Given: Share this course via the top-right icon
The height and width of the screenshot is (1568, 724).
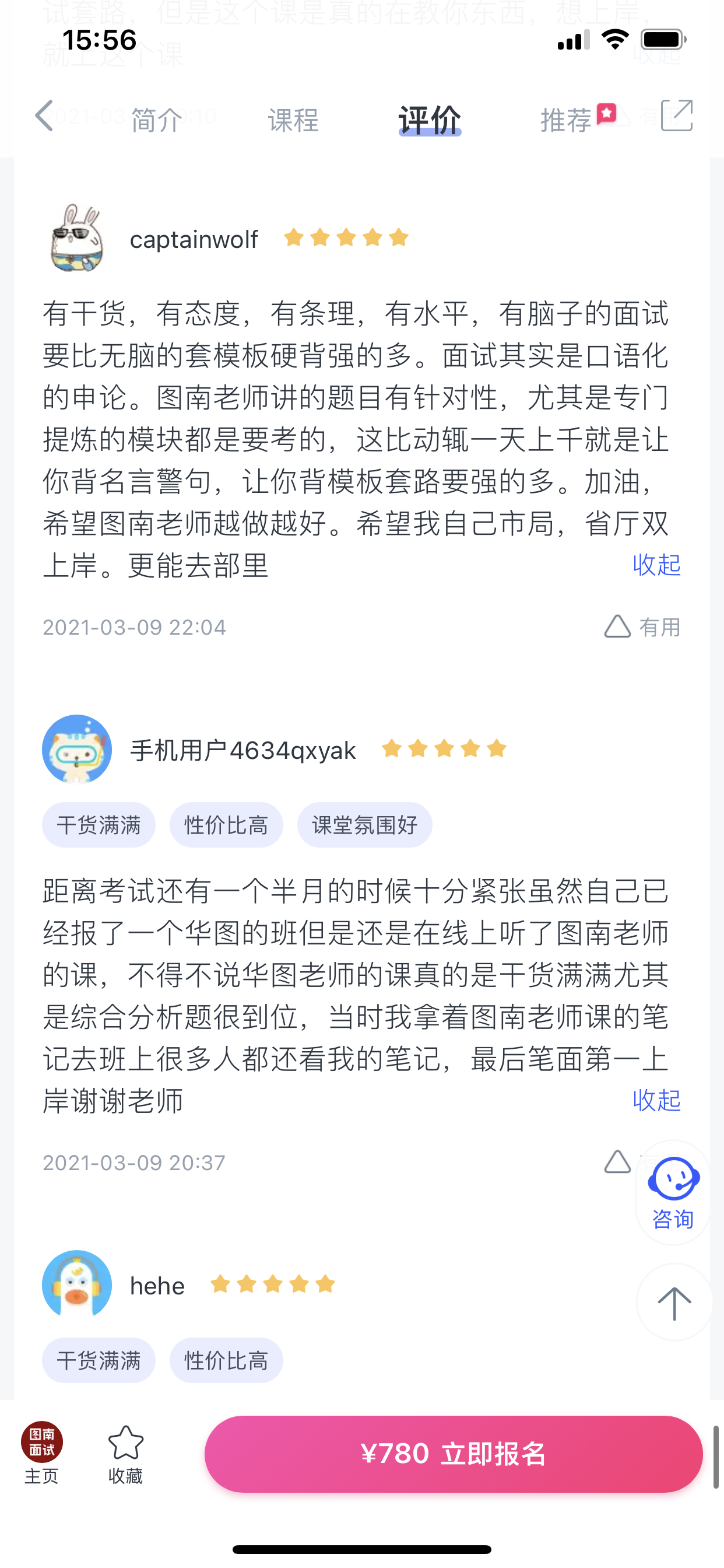Looking at the screenshot, I should tap(677, 116).
